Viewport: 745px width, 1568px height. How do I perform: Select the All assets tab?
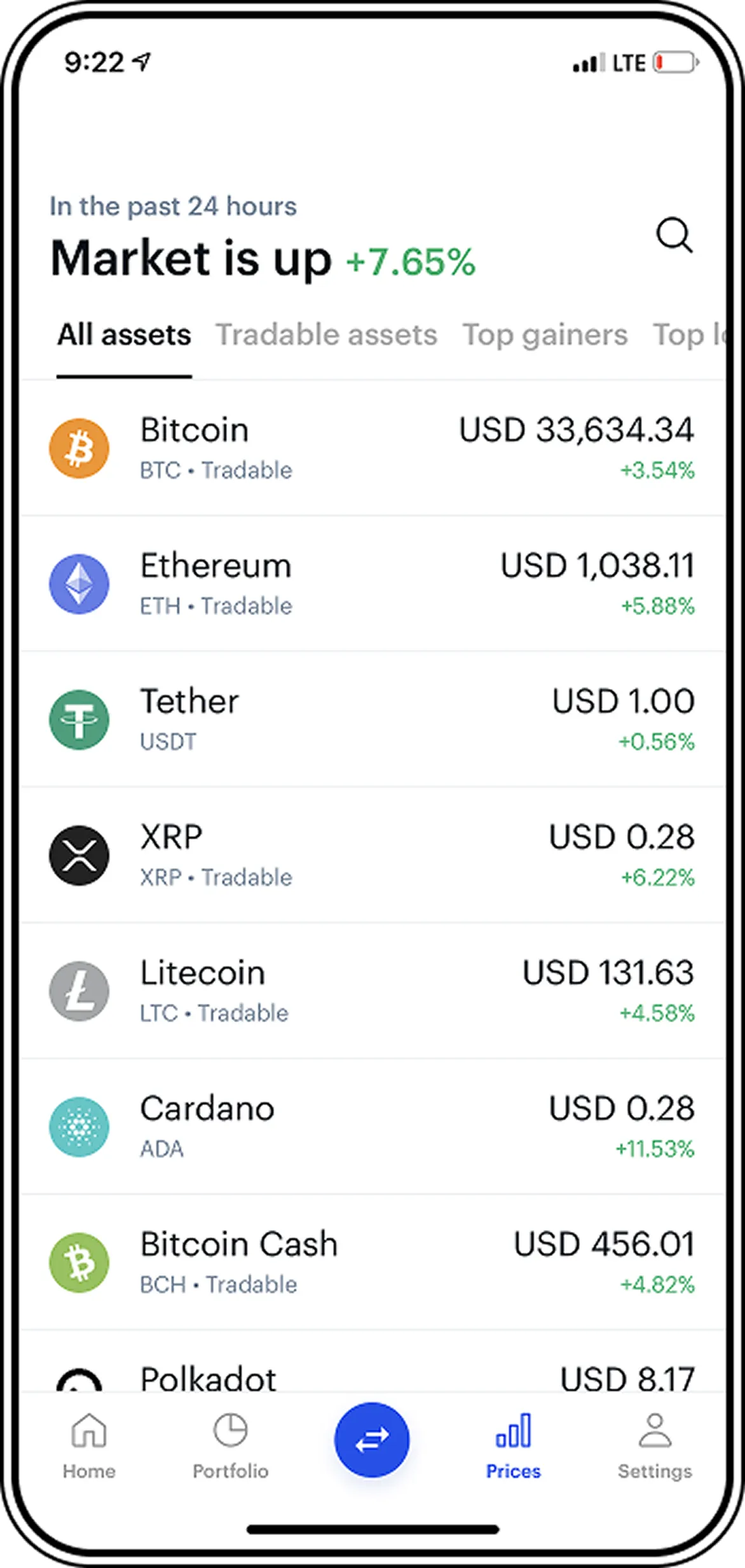(124, 335)
